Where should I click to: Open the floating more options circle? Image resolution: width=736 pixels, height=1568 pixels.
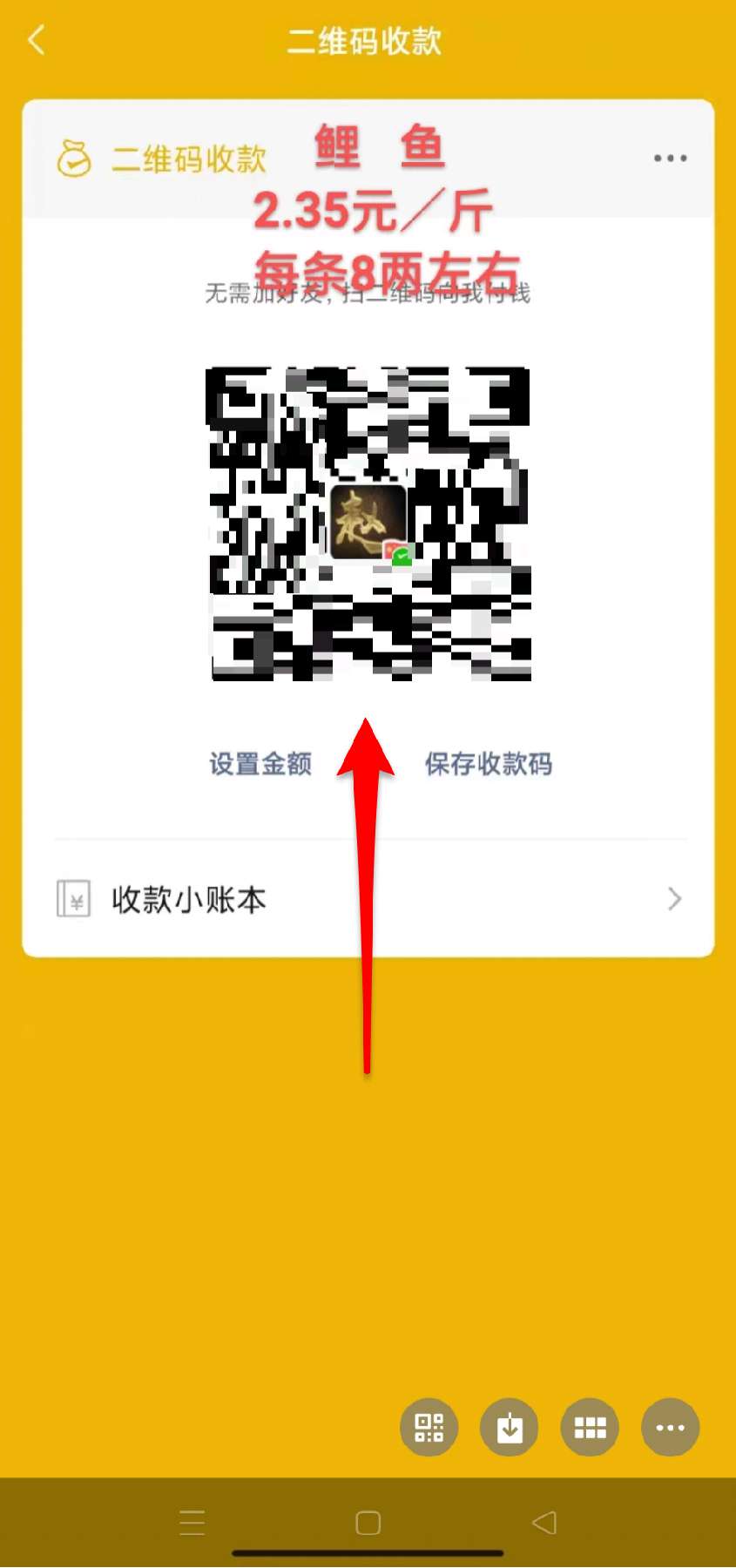[x=670, y=1428]
